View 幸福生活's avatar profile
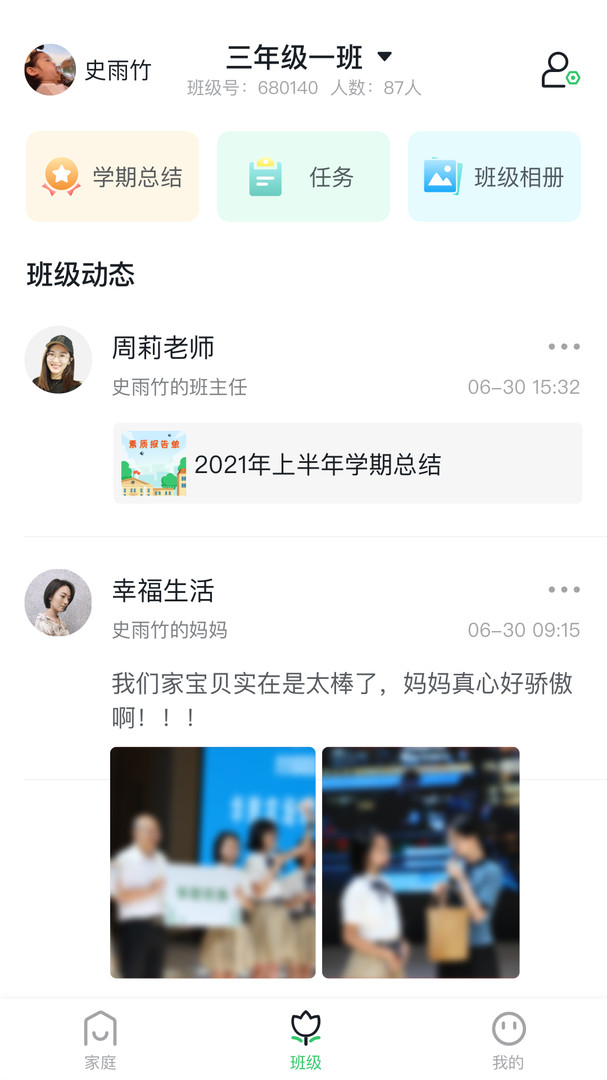This screenshot has width=607, height=1080. pyautogui.click(x=58, y=603)
